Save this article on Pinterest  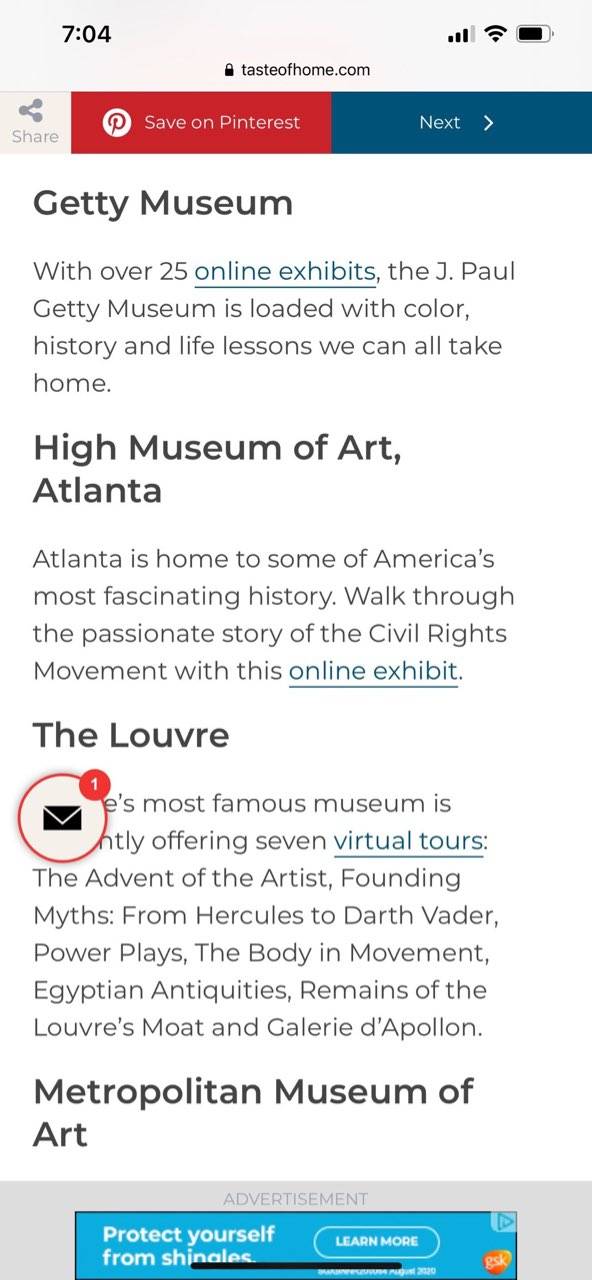point(201,122)
